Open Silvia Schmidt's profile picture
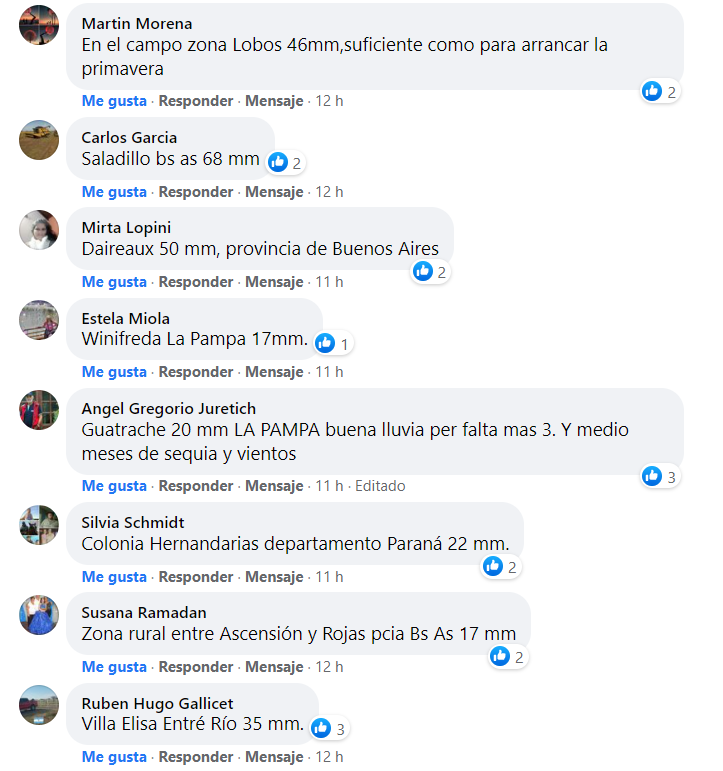Image resolution: width=723 pixels, height=771 pixels. [x=39, y=525]
